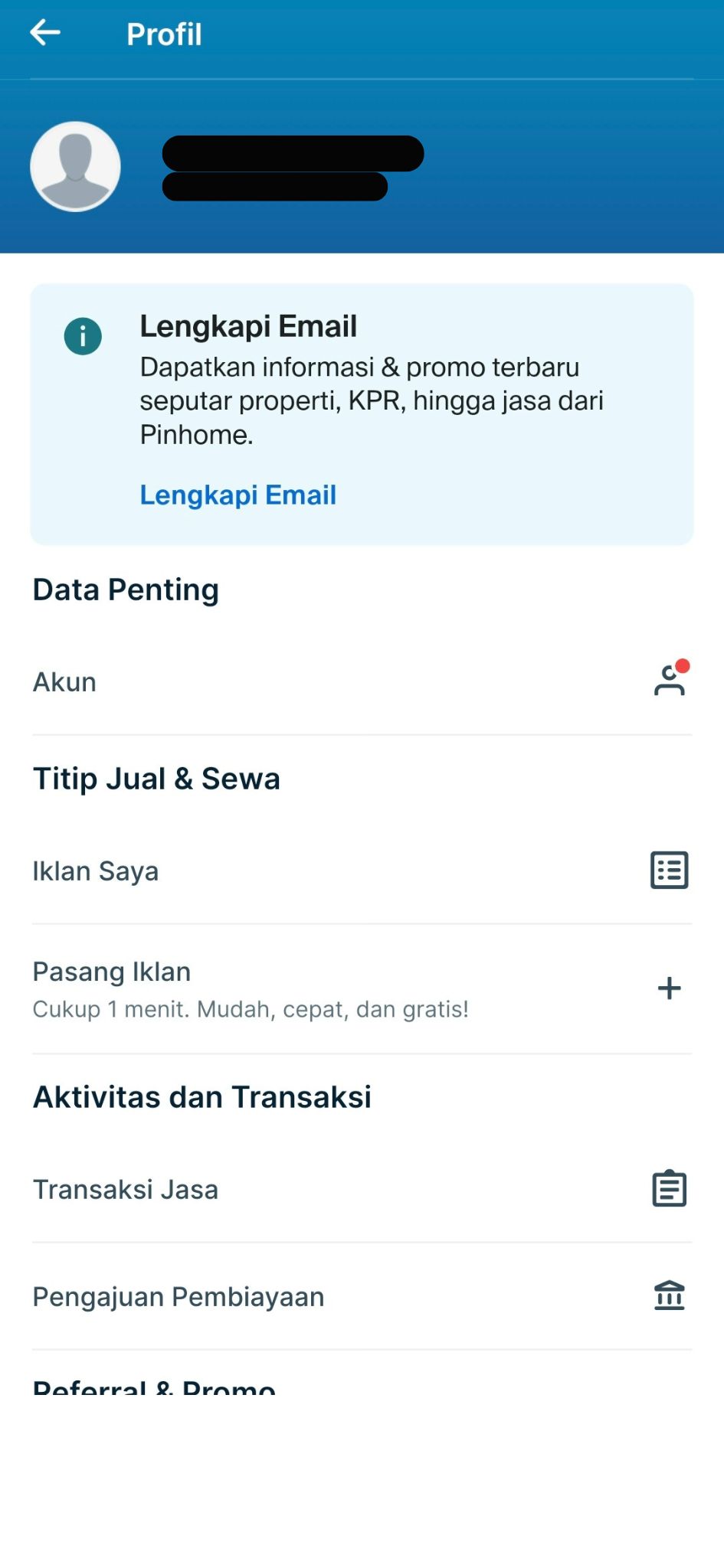
Task: Tap the profile avatar picture
Action: click(x=75, y=166)
